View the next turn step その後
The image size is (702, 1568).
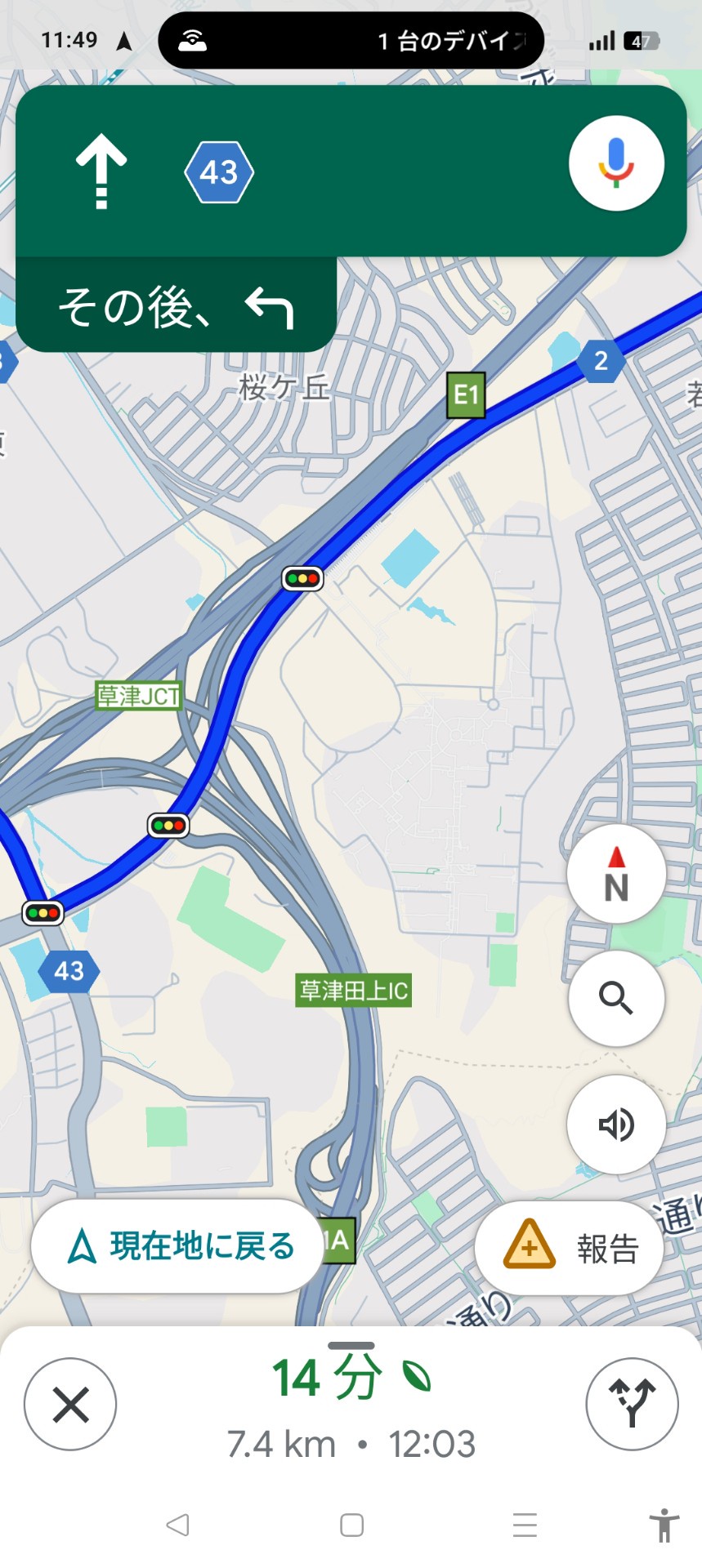coord(176,307)
